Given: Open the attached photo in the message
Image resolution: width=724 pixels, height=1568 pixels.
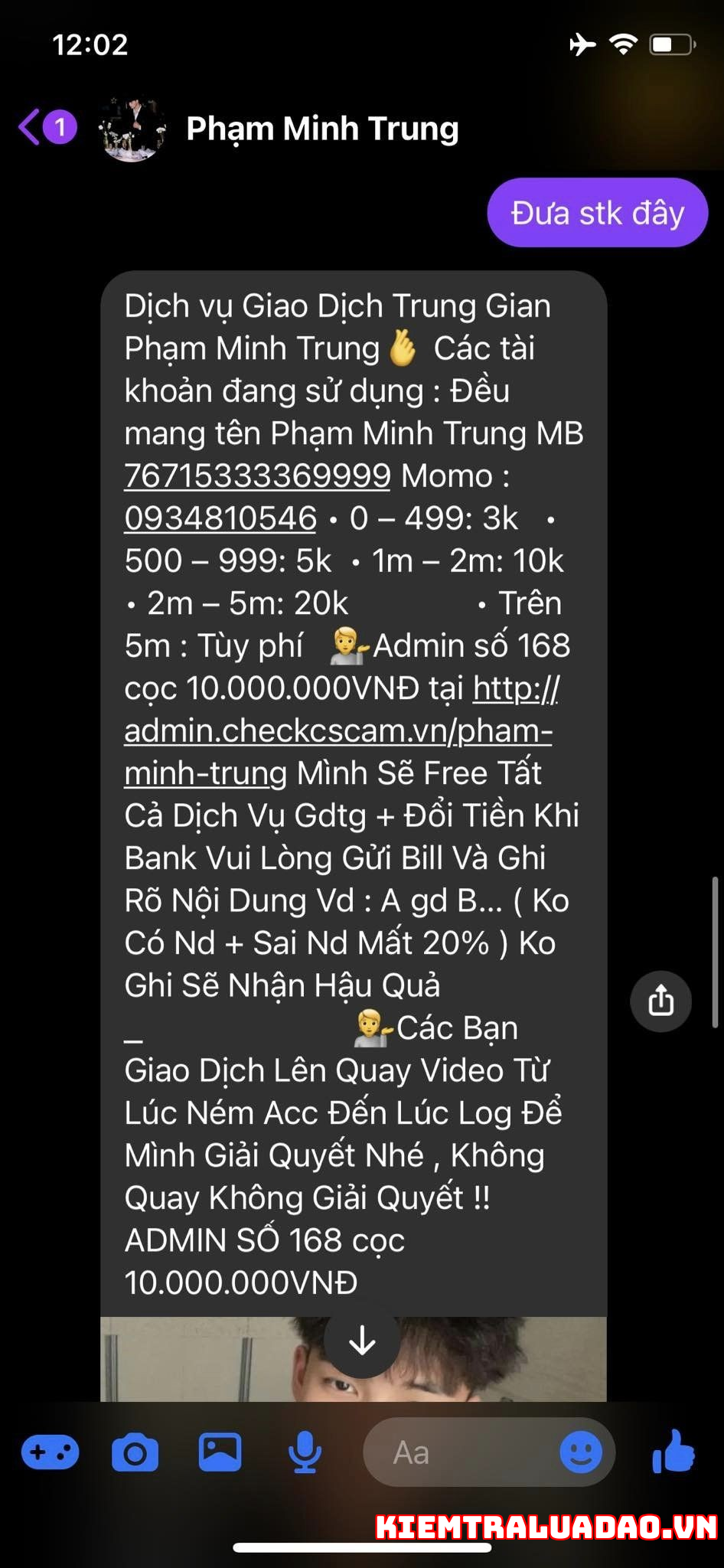Looking at the screenshot, I should tap(354, 1360).
